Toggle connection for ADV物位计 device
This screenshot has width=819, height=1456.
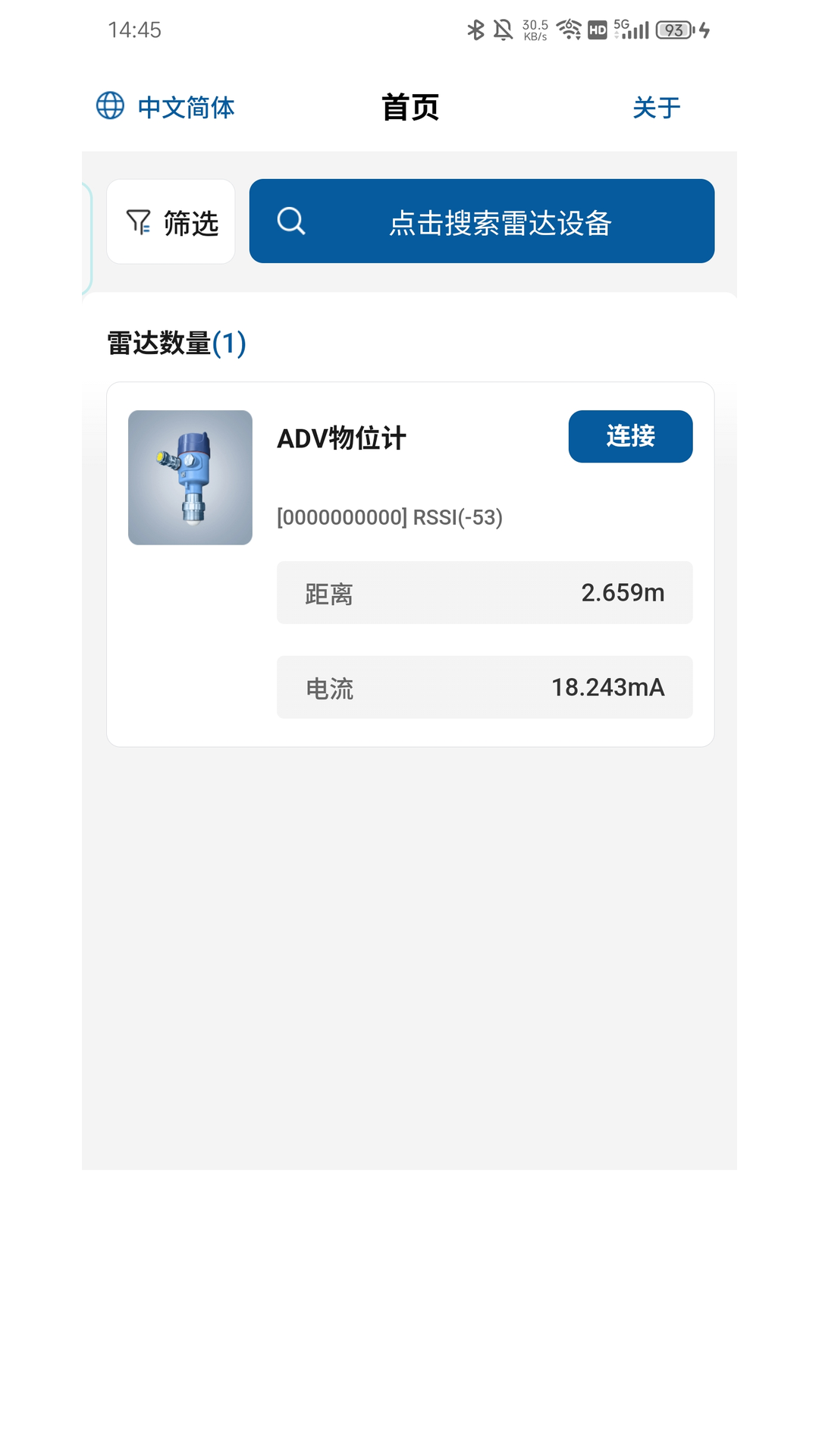(630, 436)
